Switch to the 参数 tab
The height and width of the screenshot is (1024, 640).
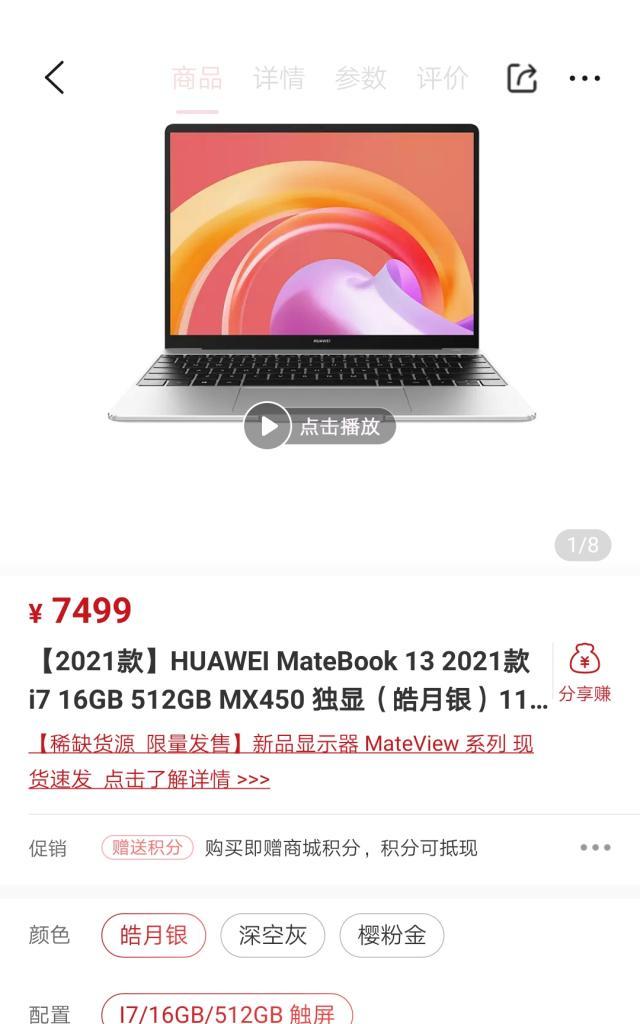360,78
